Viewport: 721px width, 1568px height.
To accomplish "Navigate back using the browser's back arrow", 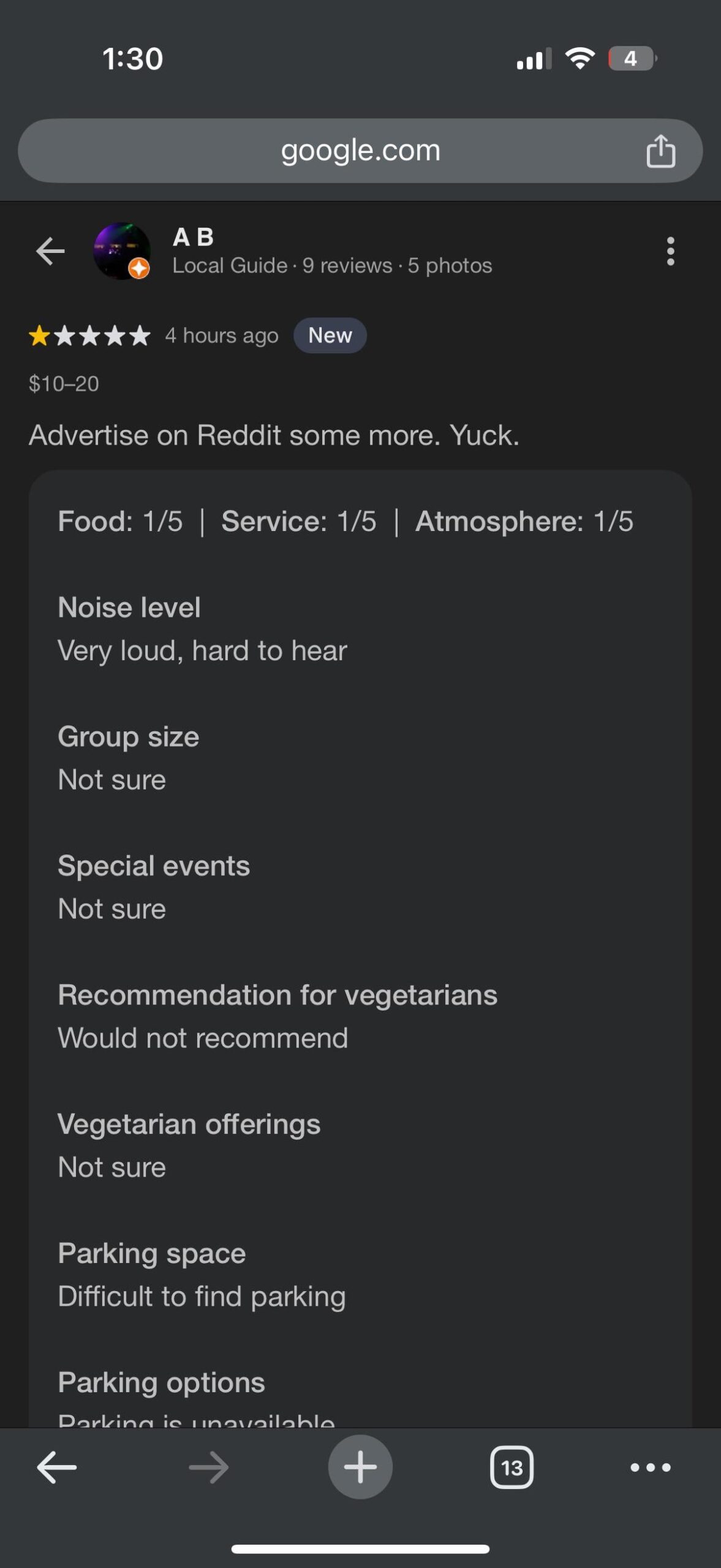I will point(56,1467).
